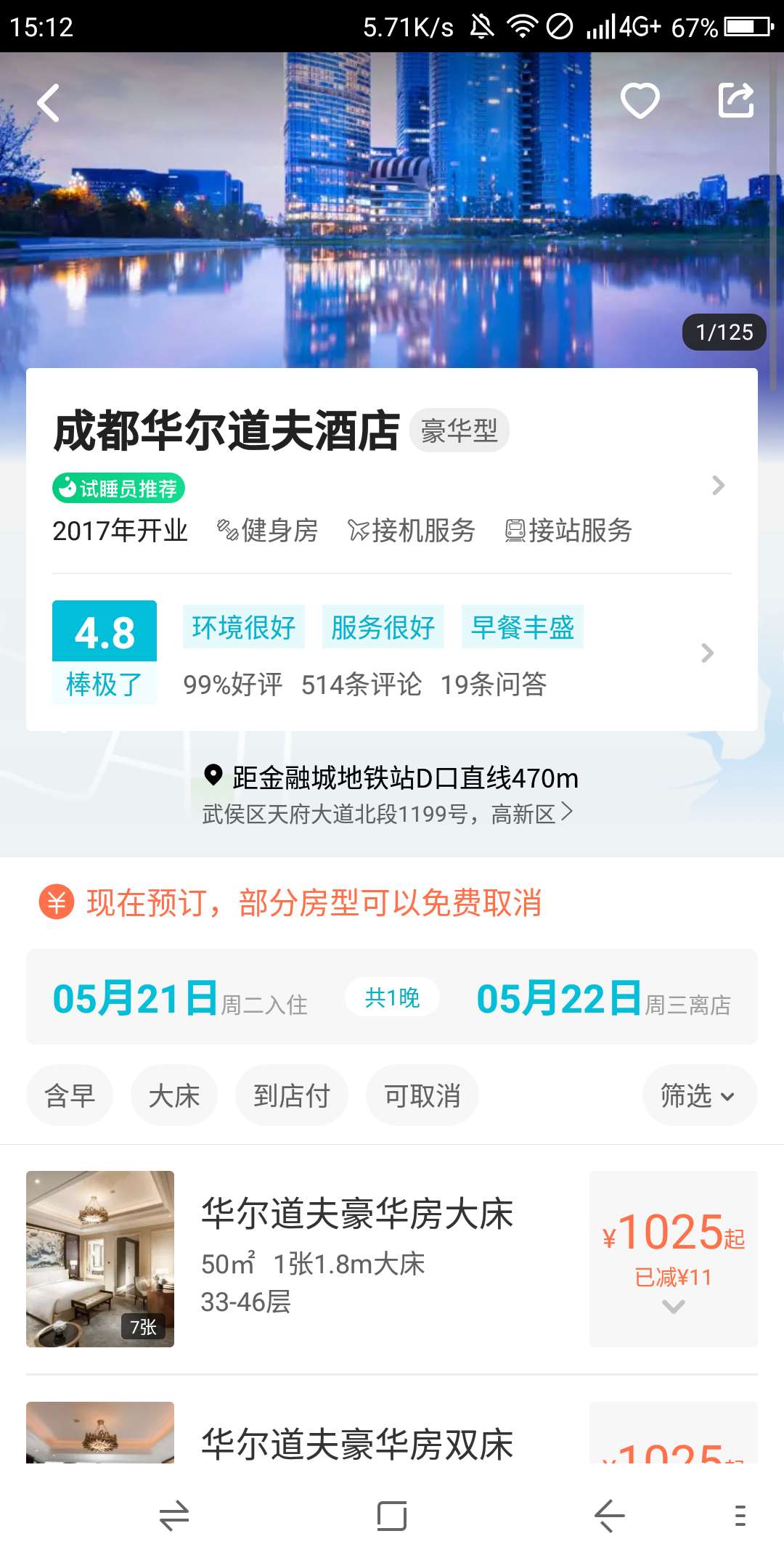
Task: Add hotel to favorites with heart icon
Action: coord(640,101)
